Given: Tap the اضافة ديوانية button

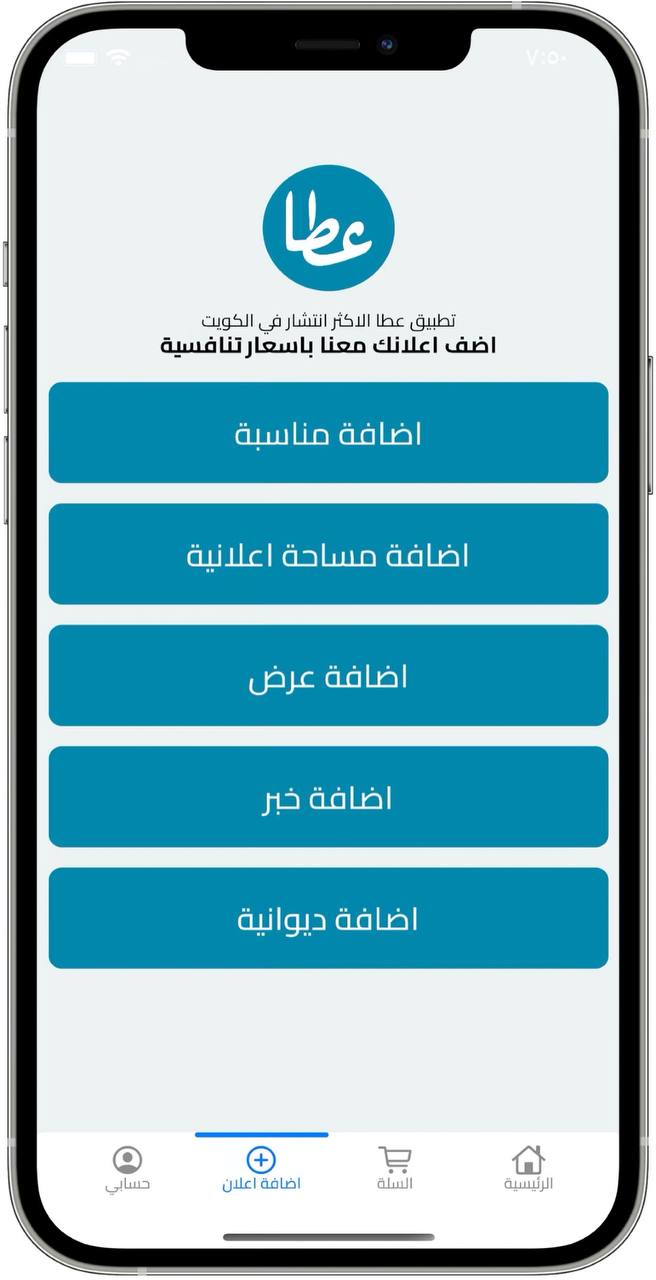Looking at the screenshot, I should click(328, 918).
